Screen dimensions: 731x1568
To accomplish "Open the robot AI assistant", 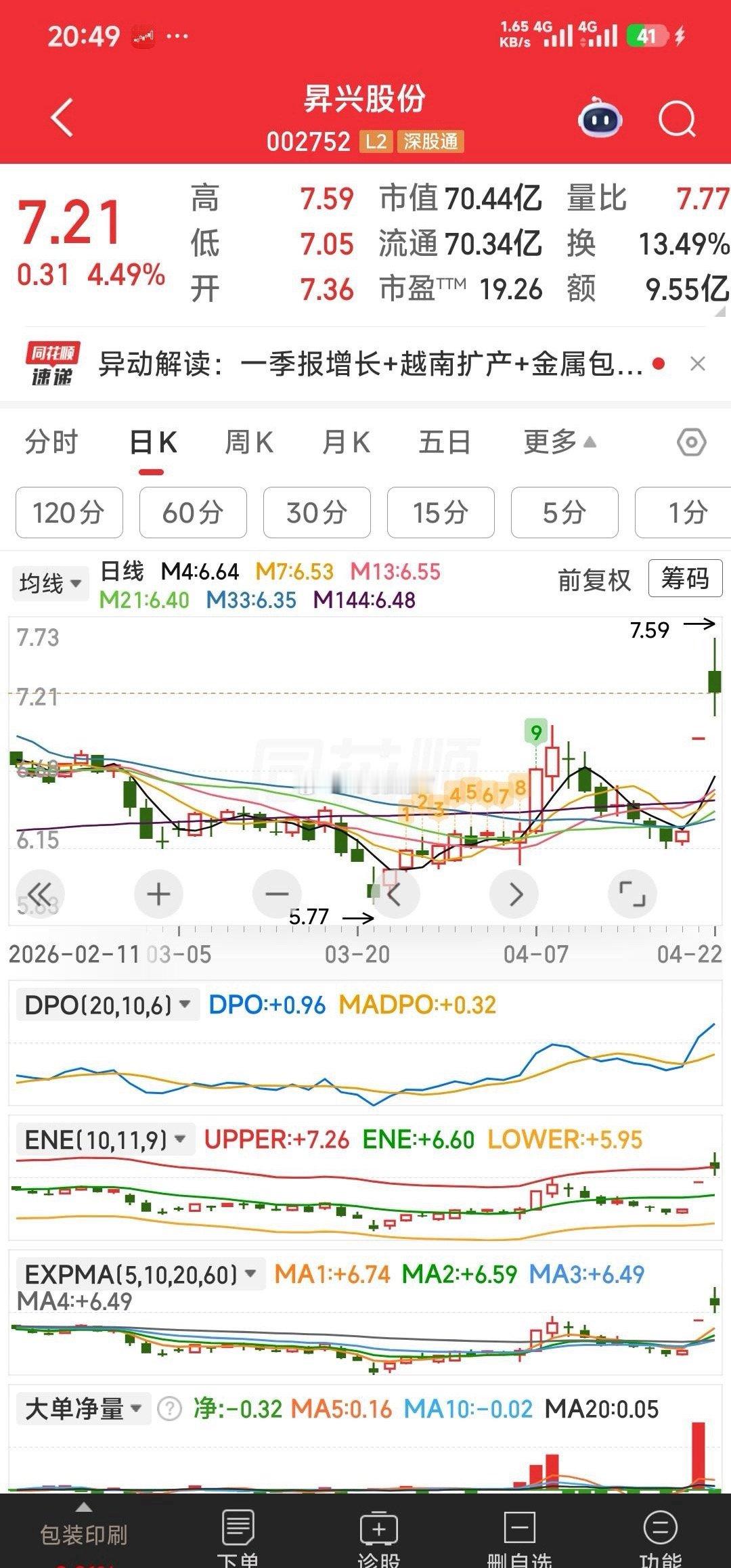I will 600,120.
